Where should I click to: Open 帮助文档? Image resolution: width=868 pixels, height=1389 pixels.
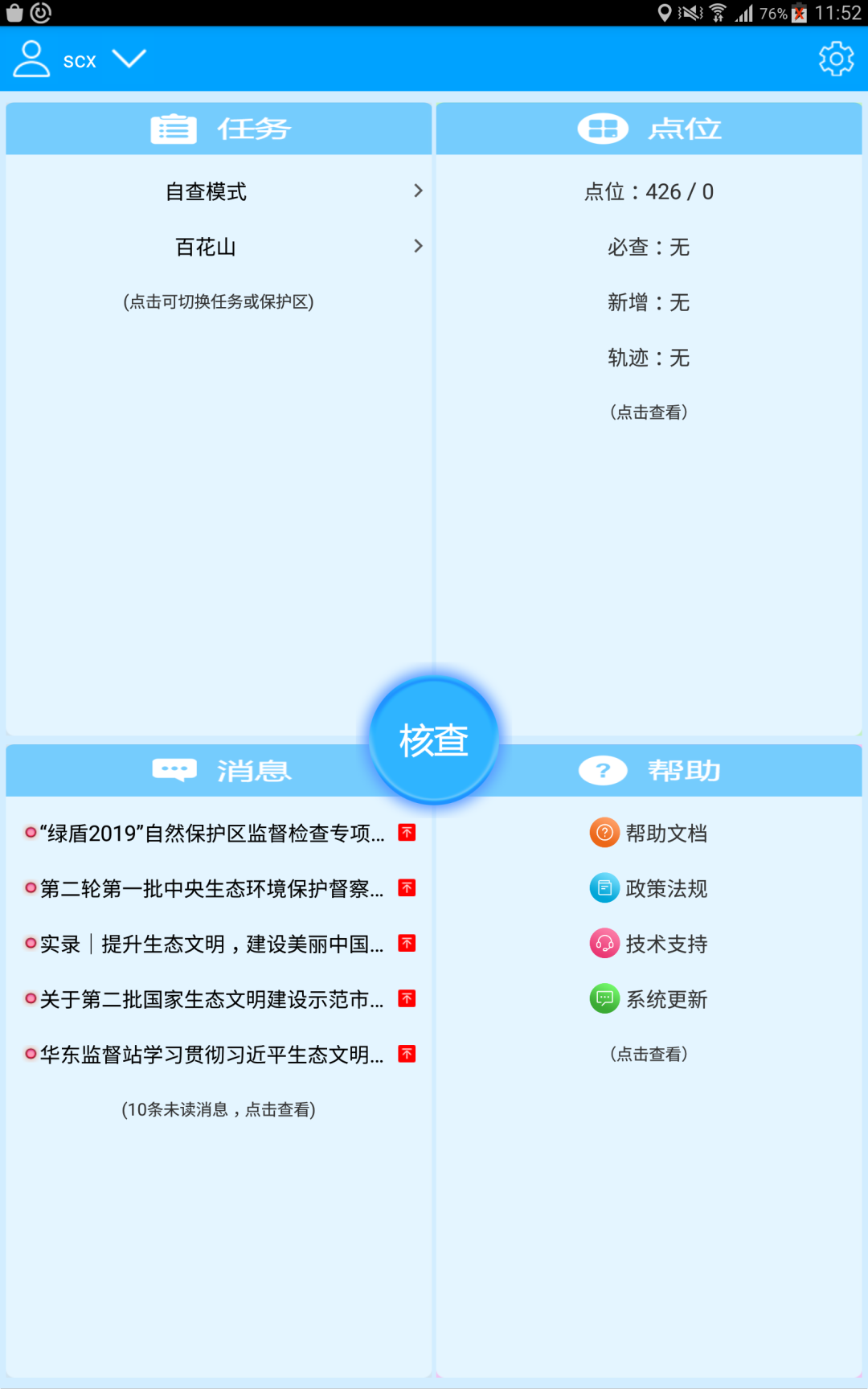pyautogui.click(x=649, y=833)
